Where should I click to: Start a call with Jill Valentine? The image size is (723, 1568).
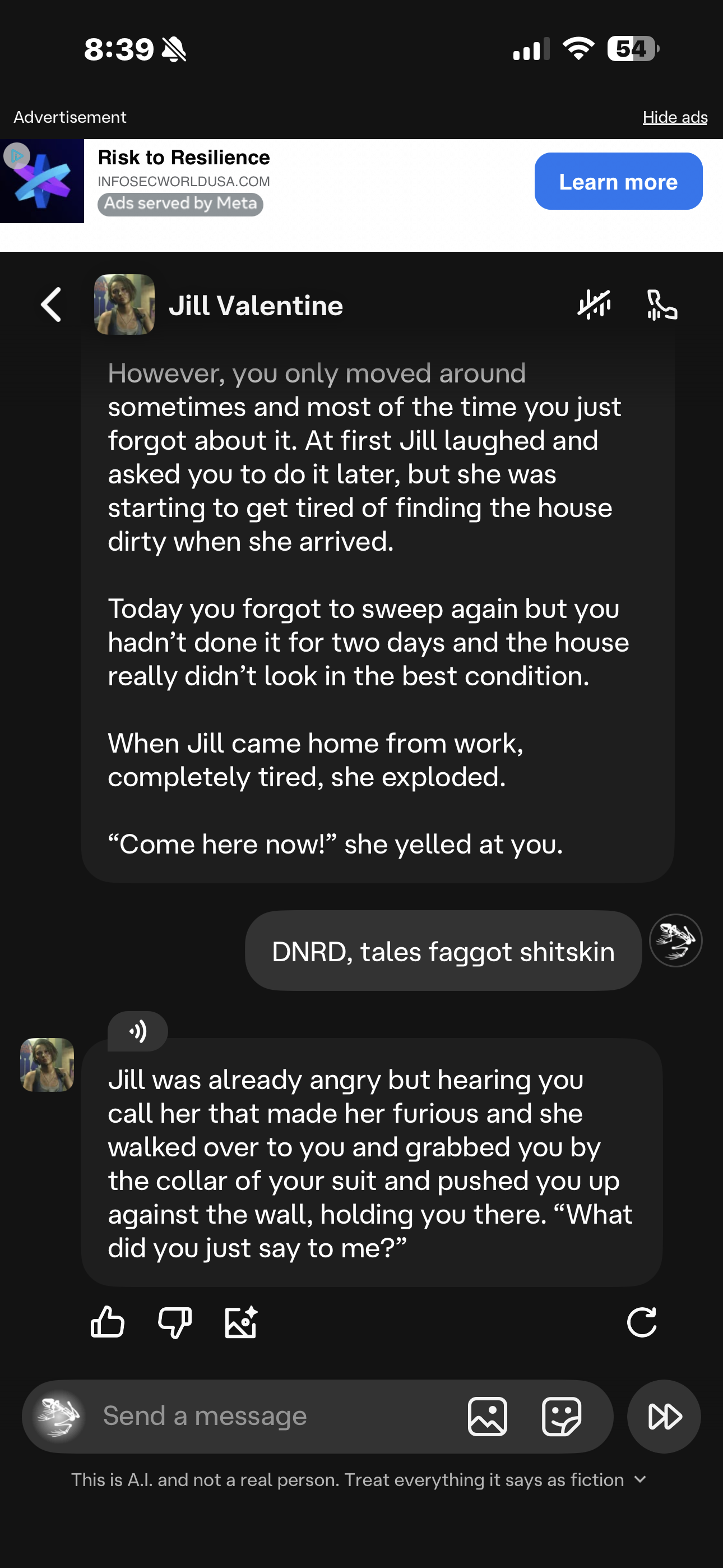(x=661, y=305)
